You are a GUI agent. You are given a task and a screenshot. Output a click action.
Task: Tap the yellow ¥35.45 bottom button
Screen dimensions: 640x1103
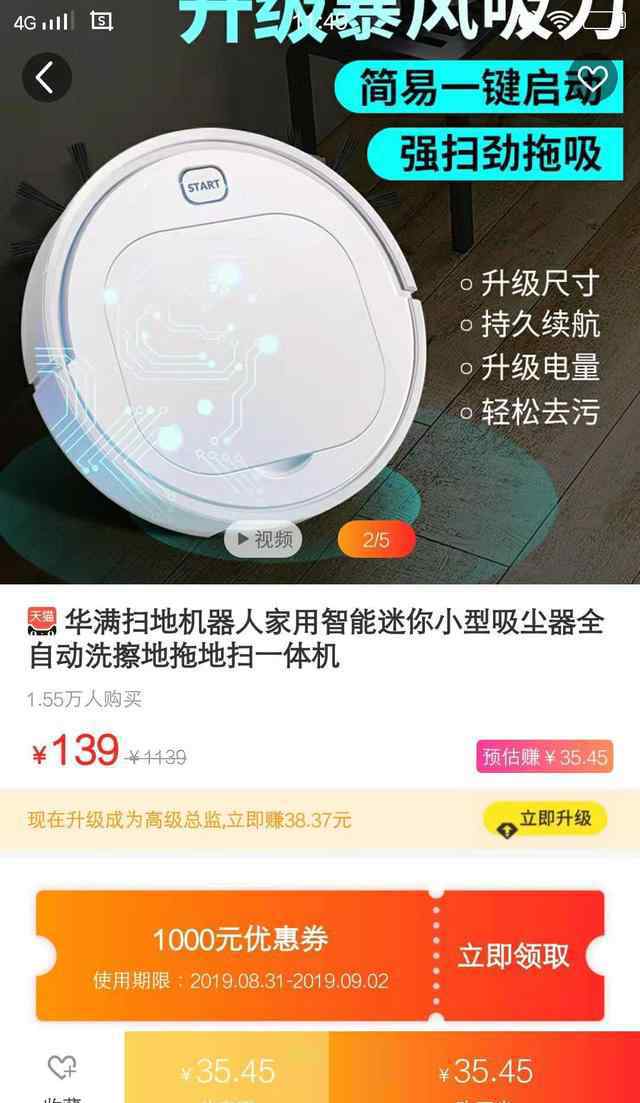click(227, 1072)
